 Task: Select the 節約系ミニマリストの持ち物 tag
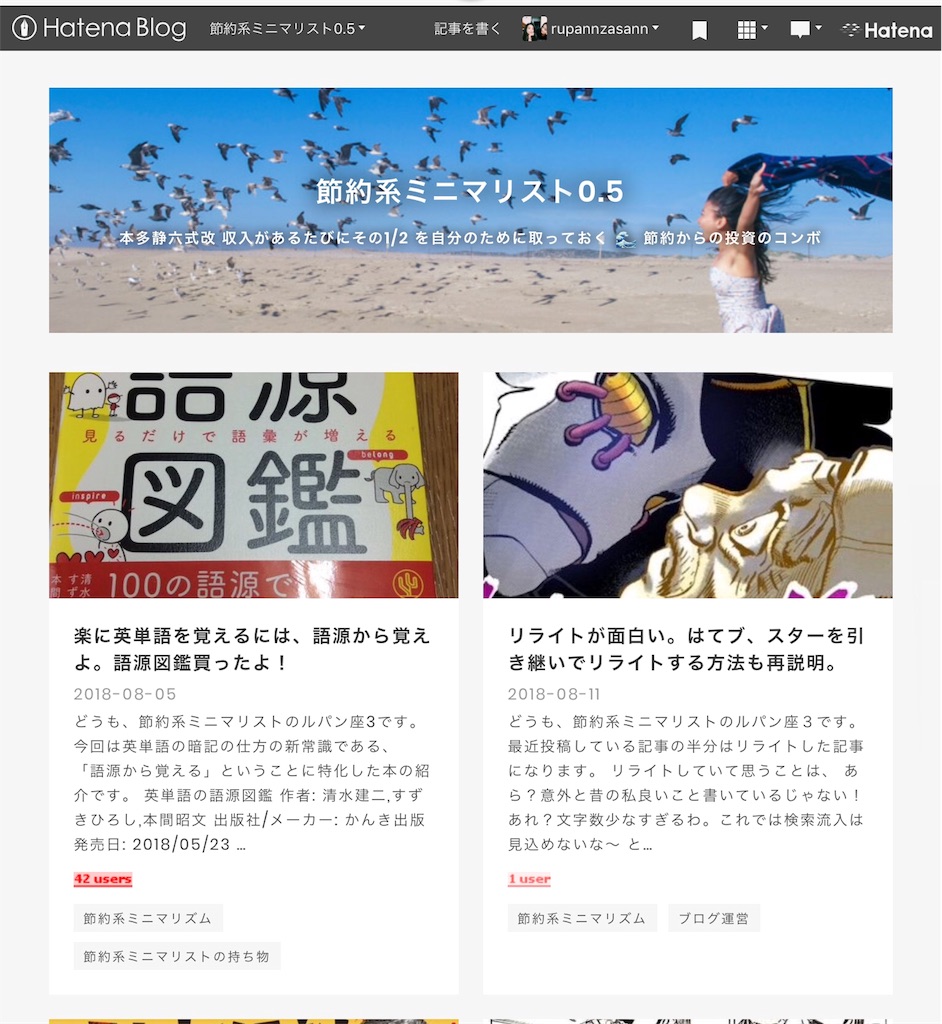click(176, 956)
